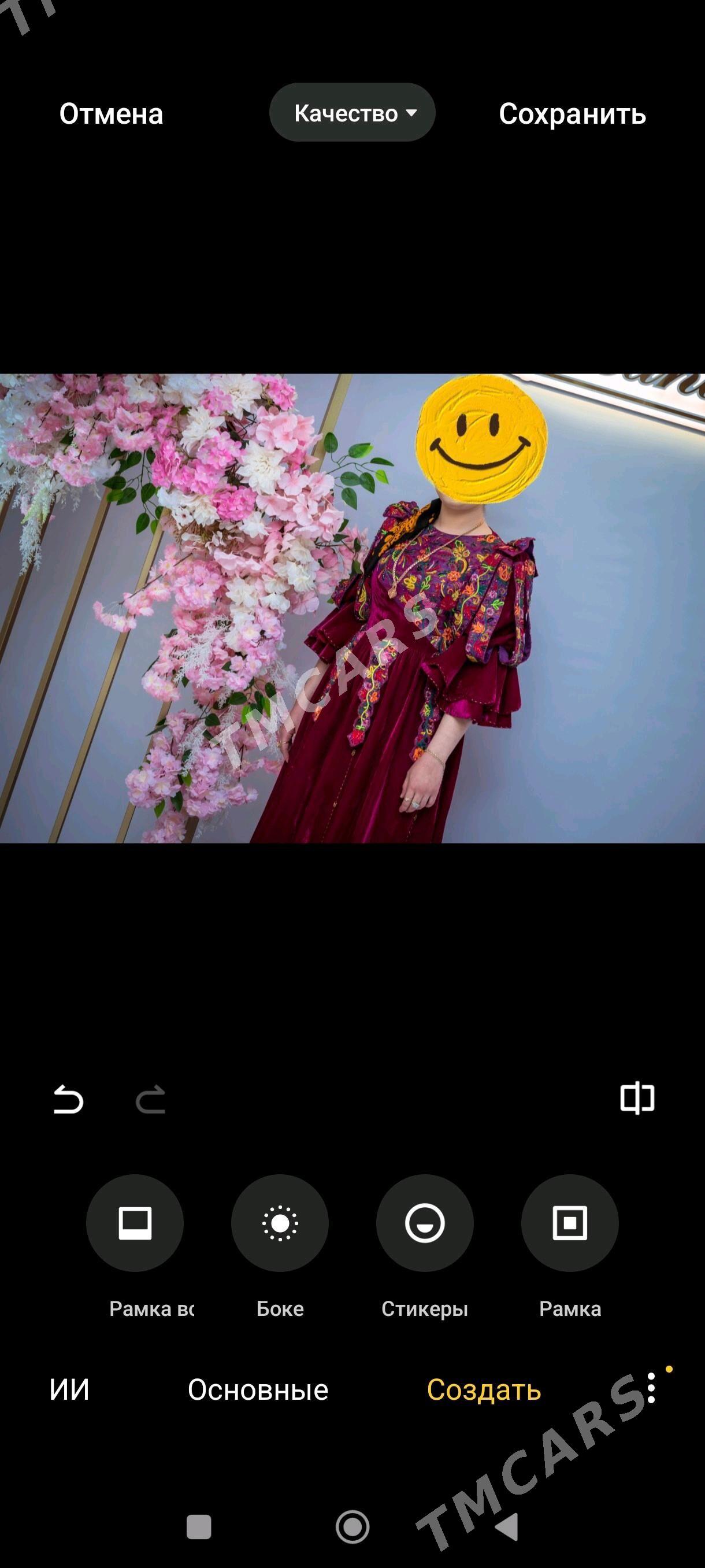Image resolution: width=705 pixels, height=1568 pixels.
Task: Undo the last edit
Action: 68,1099
